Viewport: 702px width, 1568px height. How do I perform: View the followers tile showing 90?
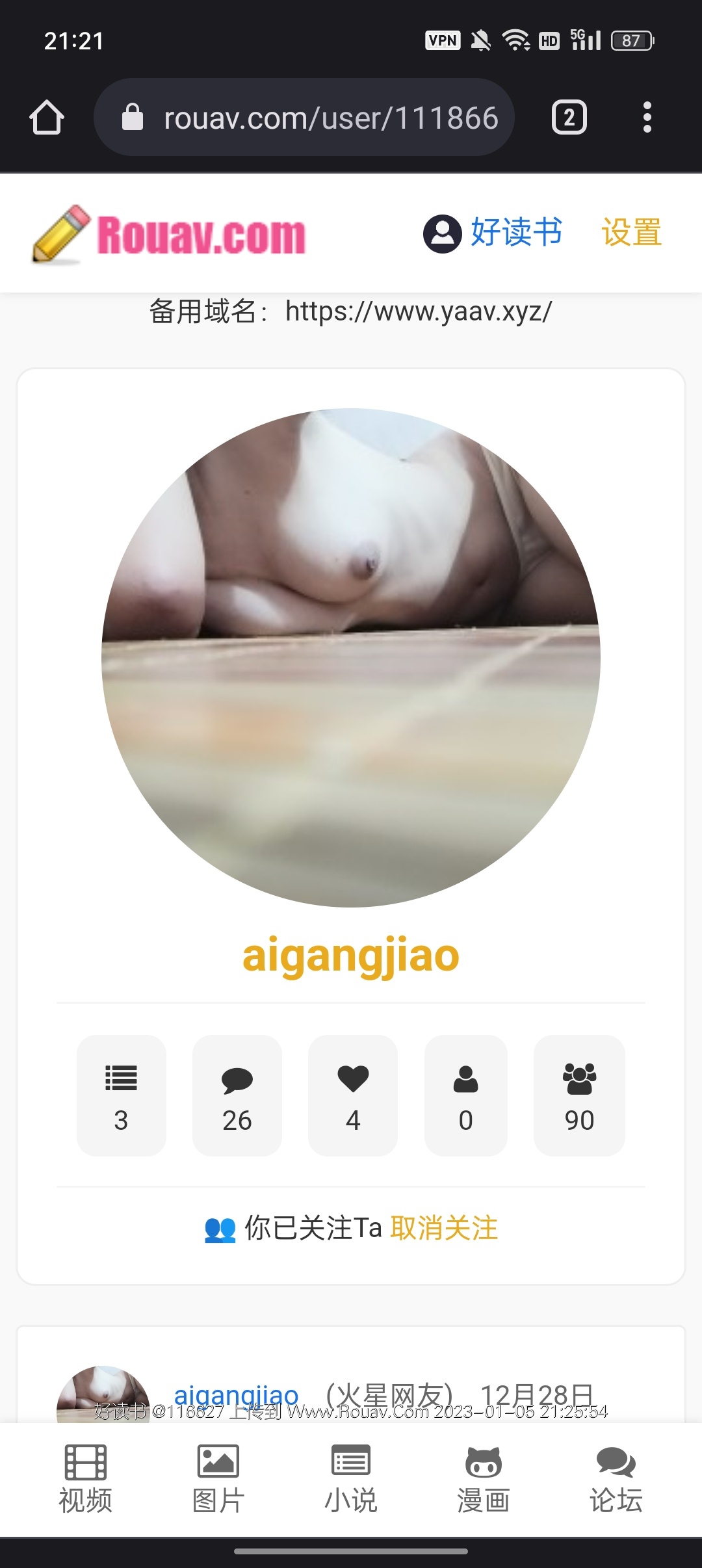[579, 1095]
